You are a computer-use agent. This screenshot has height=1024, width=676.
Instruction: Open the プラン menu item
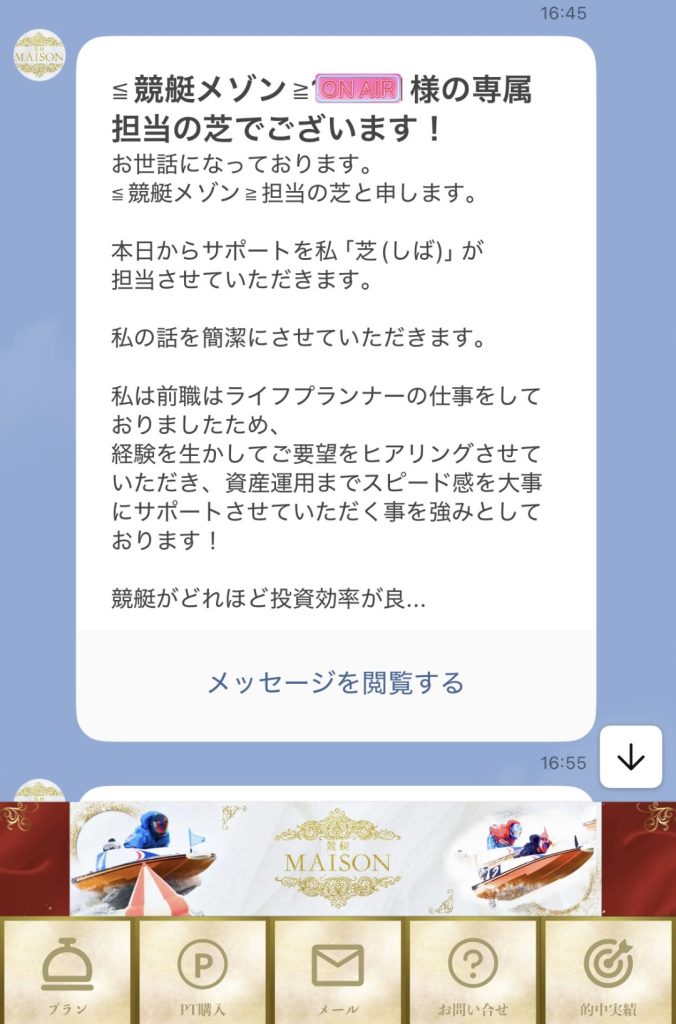point(67,972)
